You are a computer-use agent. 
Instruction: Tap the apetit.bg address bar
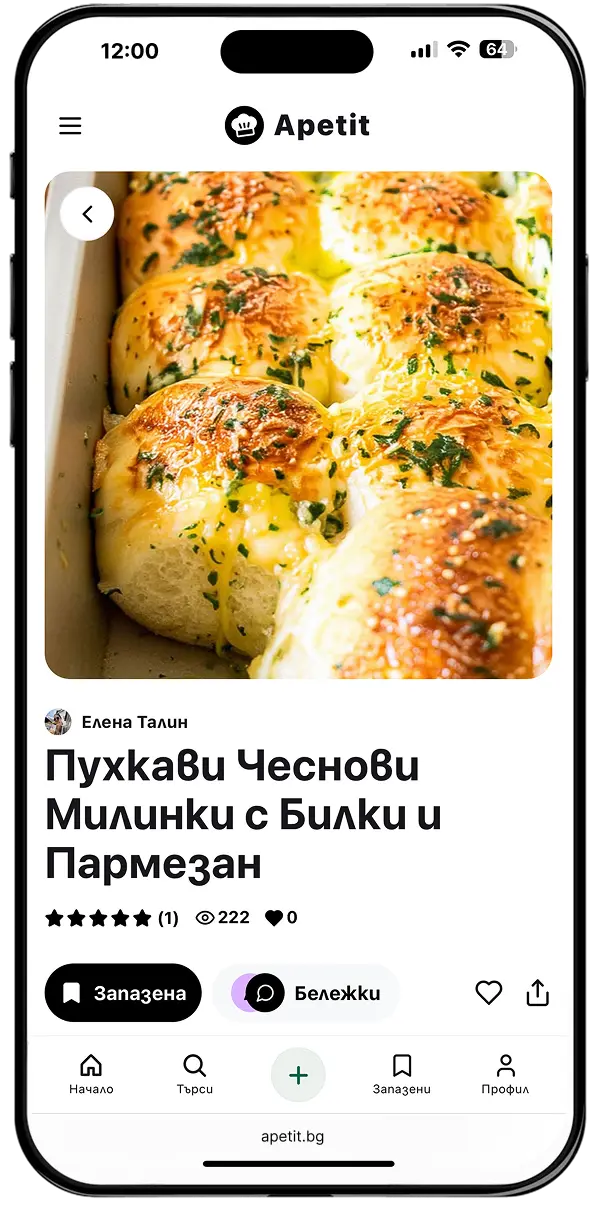pos(293,1137)
